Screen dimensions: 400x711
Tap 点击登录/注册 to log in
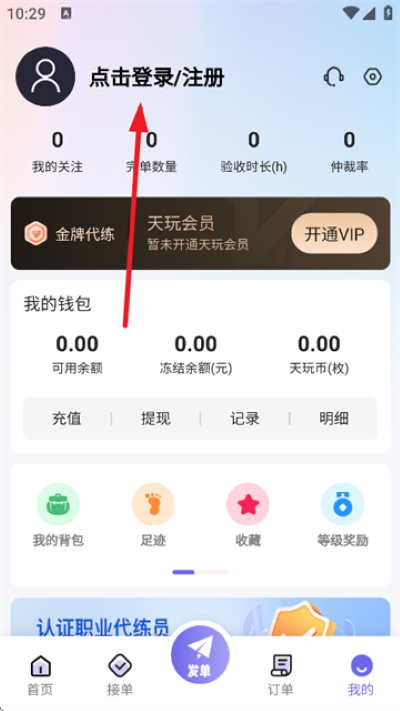coord(156,78)
